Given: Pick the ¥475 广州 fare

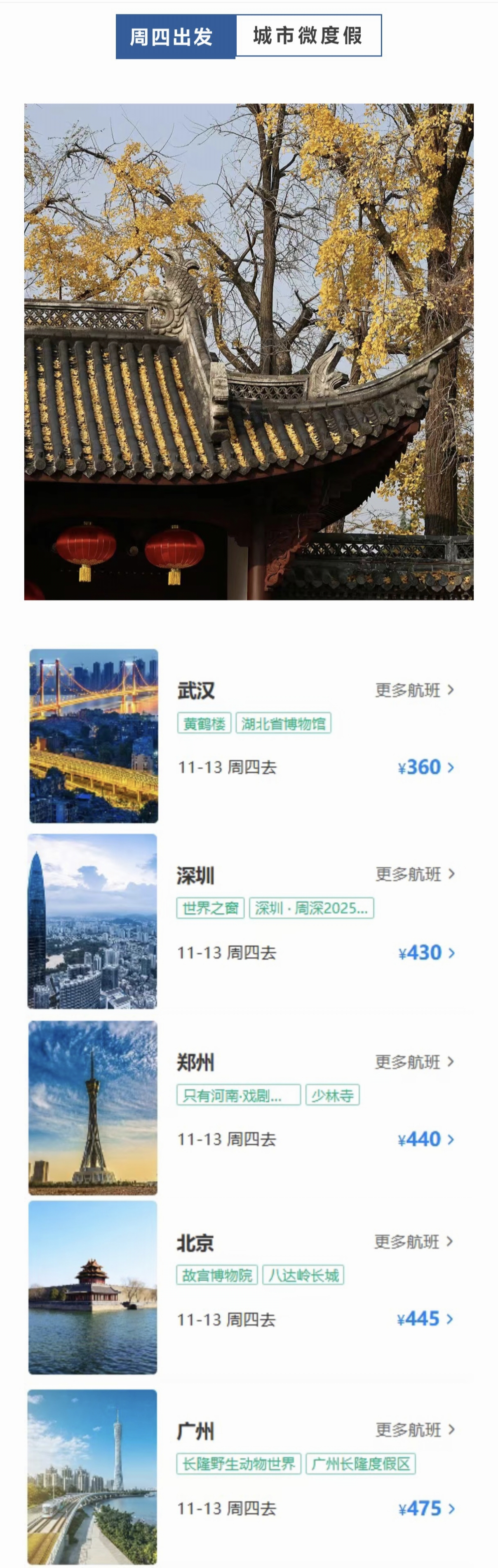Looking at the screenshot, I should point(425,1508).
